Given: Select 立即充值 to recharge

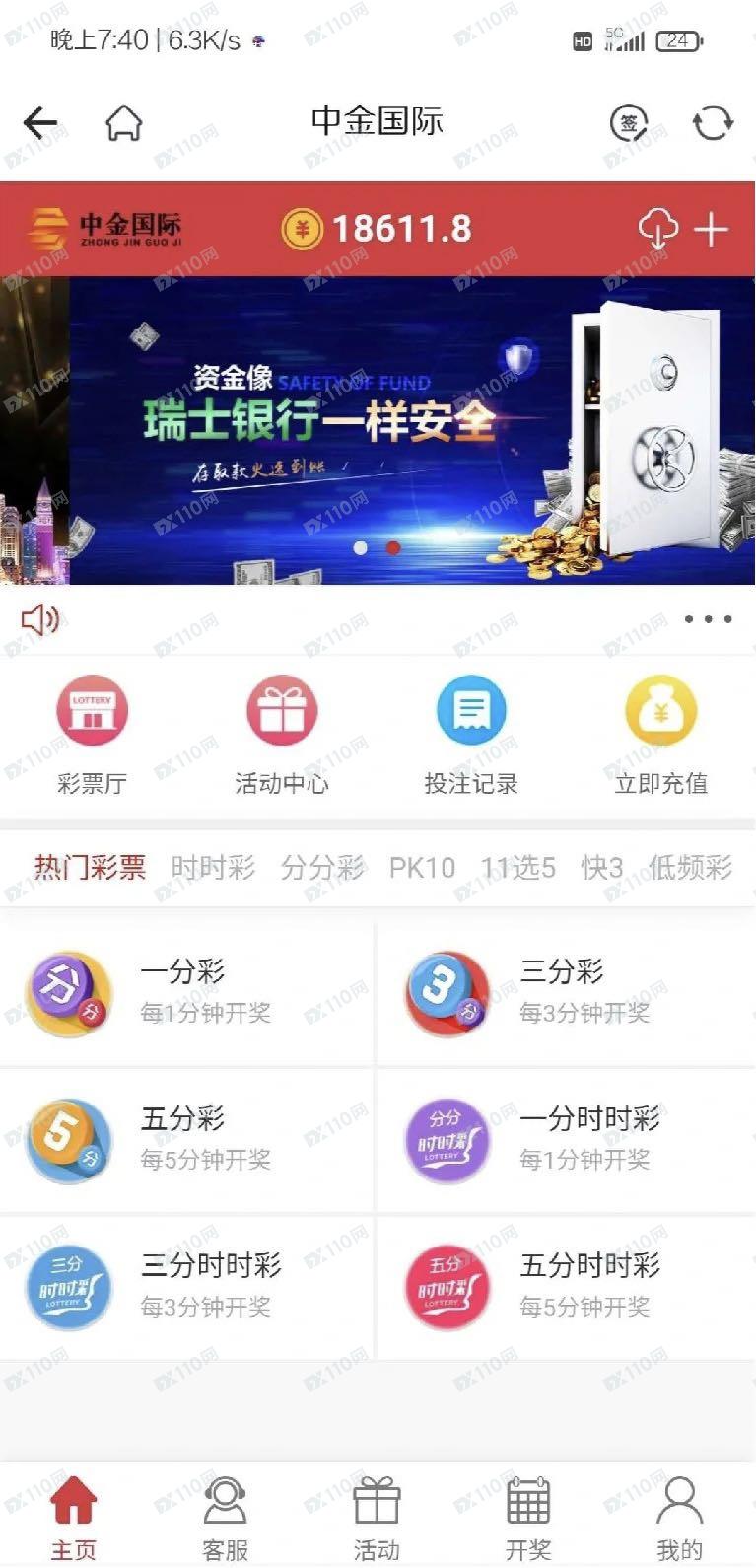Looking at the screenshot, I should [660, 737].
